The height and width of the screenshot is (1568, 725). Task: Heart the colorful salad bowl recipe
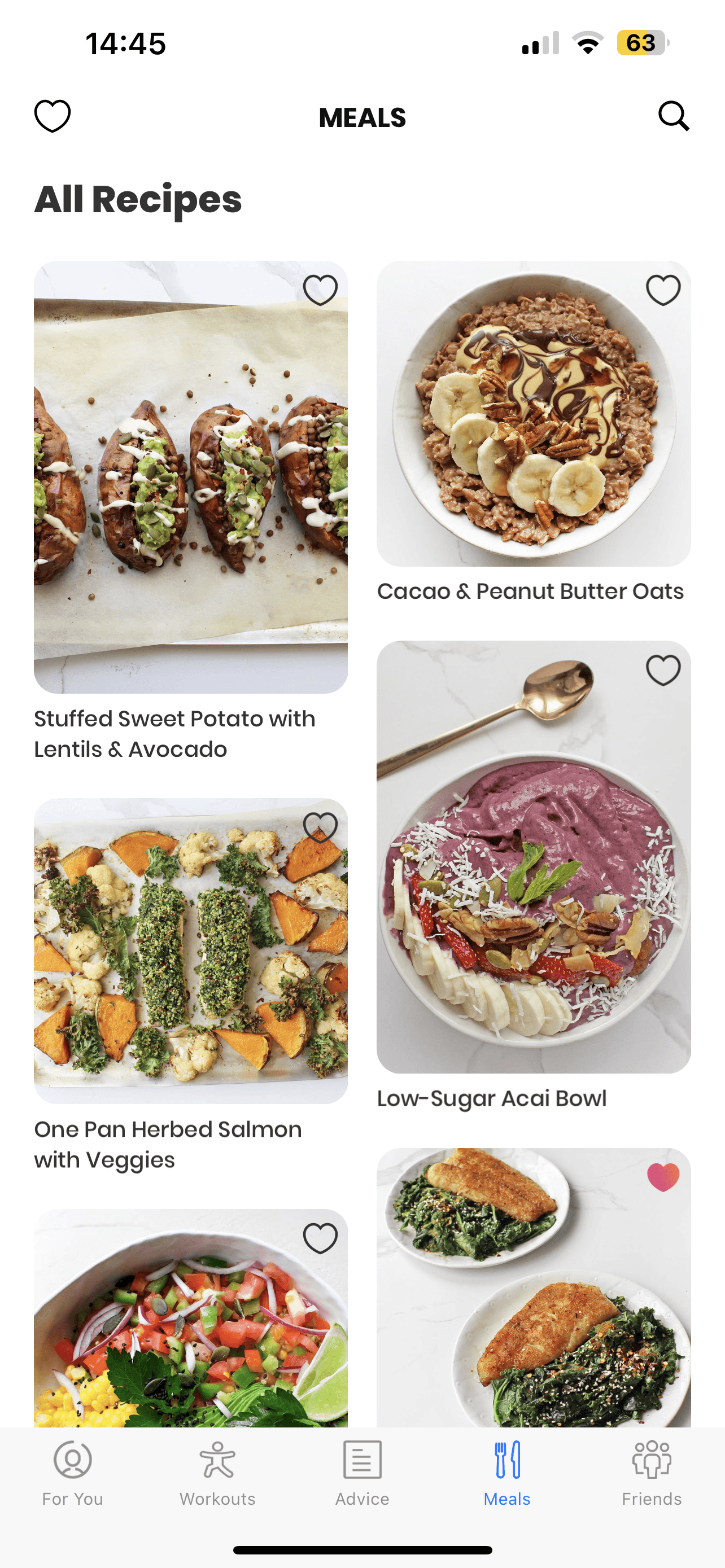(320, 1238)
